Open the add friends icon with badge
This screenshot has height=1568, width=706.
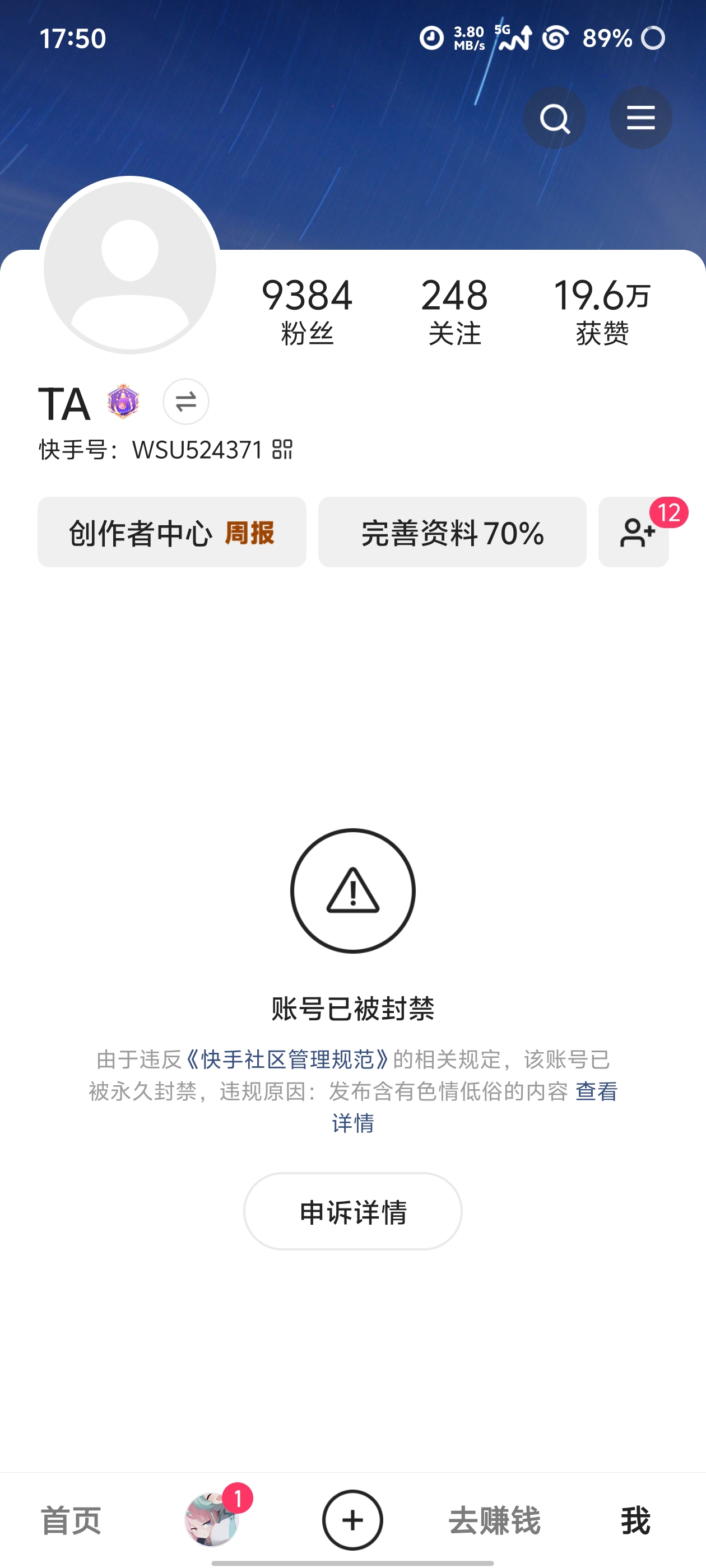(634, 533)
